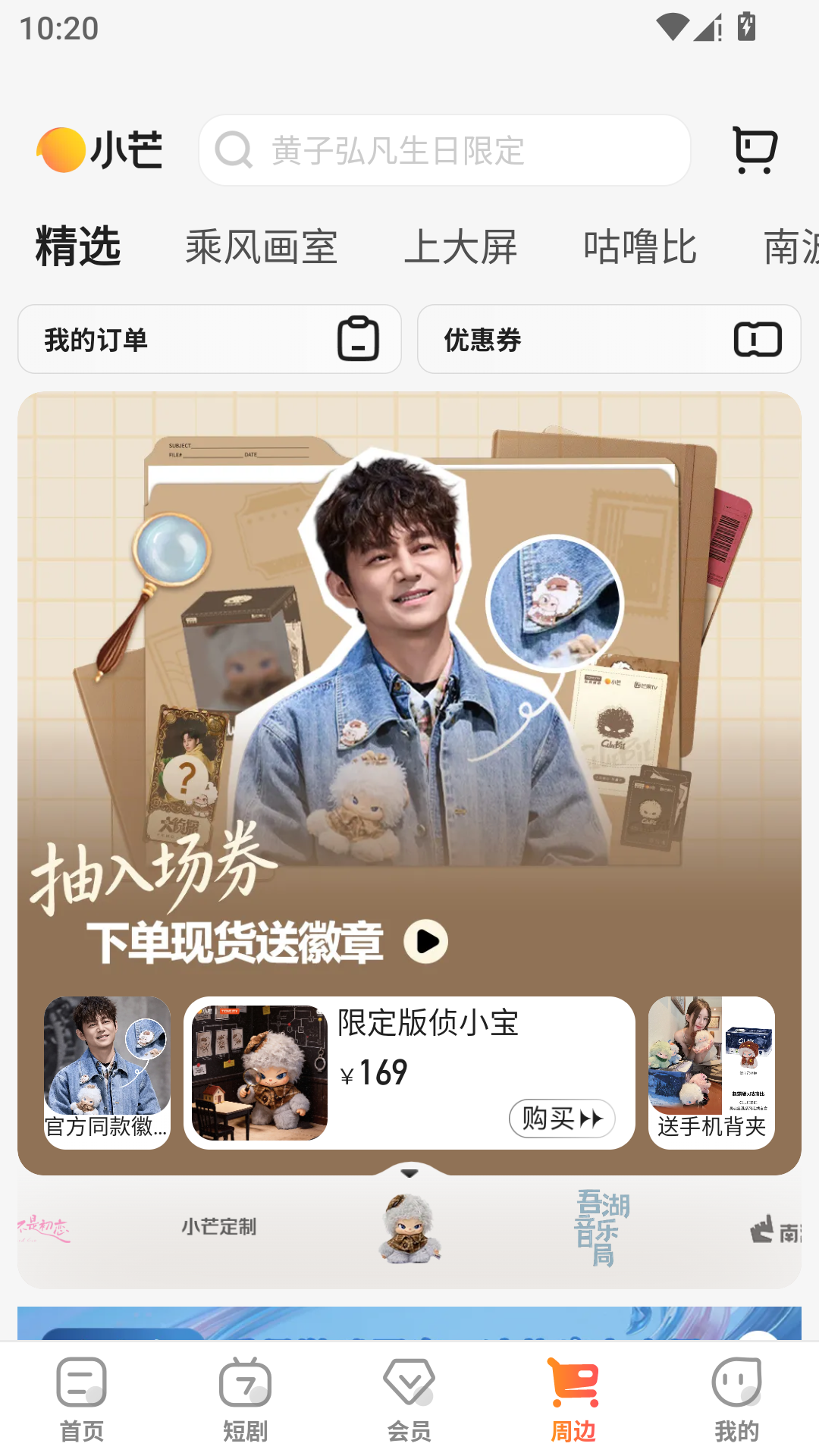This screenshot has height=1456, width=819.
Task: Open the shopping cart icon
Action: pyautogui.click(x=755, y=150)
